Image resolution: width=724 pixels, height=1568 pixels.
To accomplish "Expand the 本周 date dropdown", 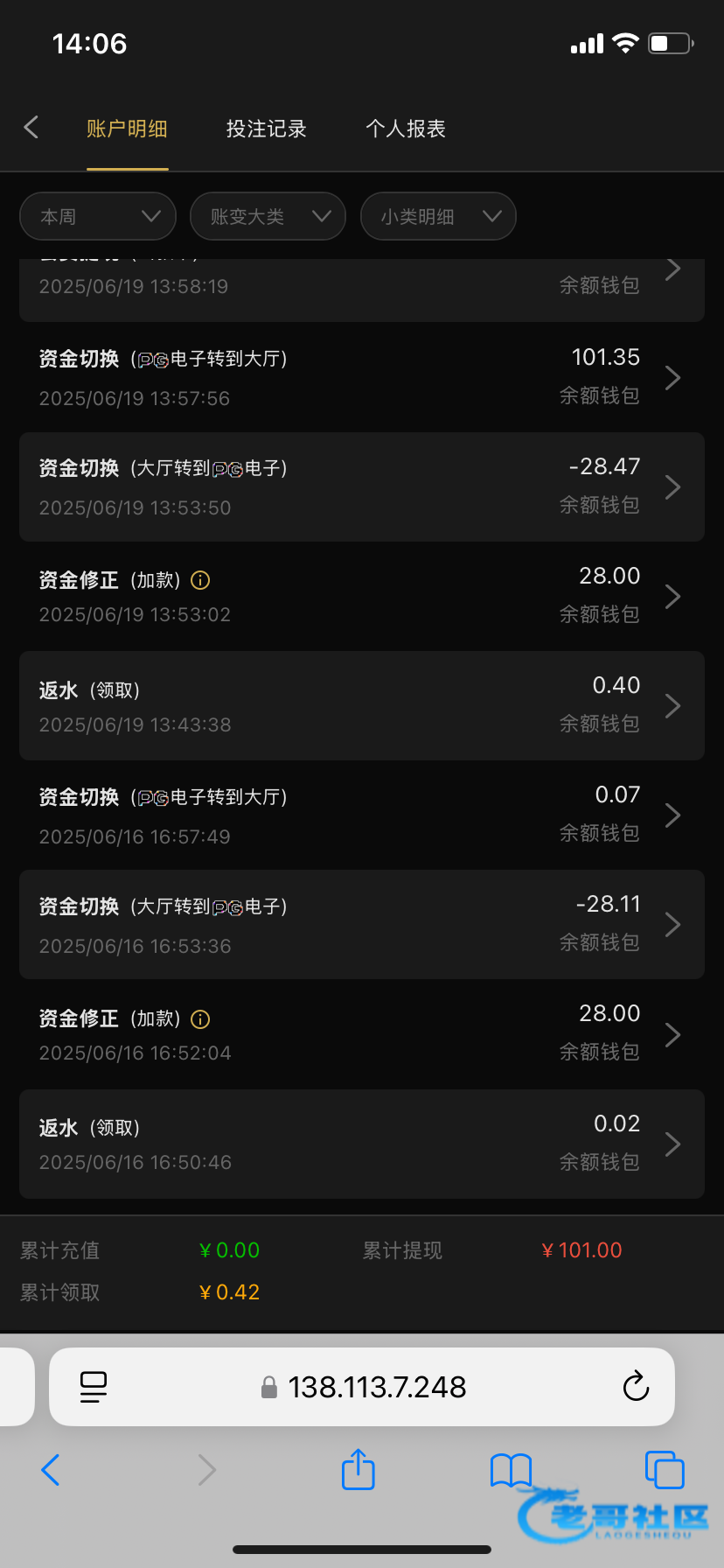I will 98,216.
